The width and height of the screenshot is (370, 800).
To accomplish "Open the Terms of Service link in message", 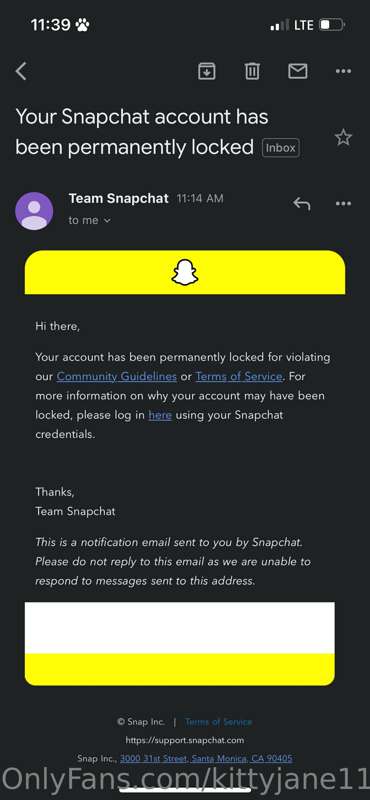I will coord(239,377).
